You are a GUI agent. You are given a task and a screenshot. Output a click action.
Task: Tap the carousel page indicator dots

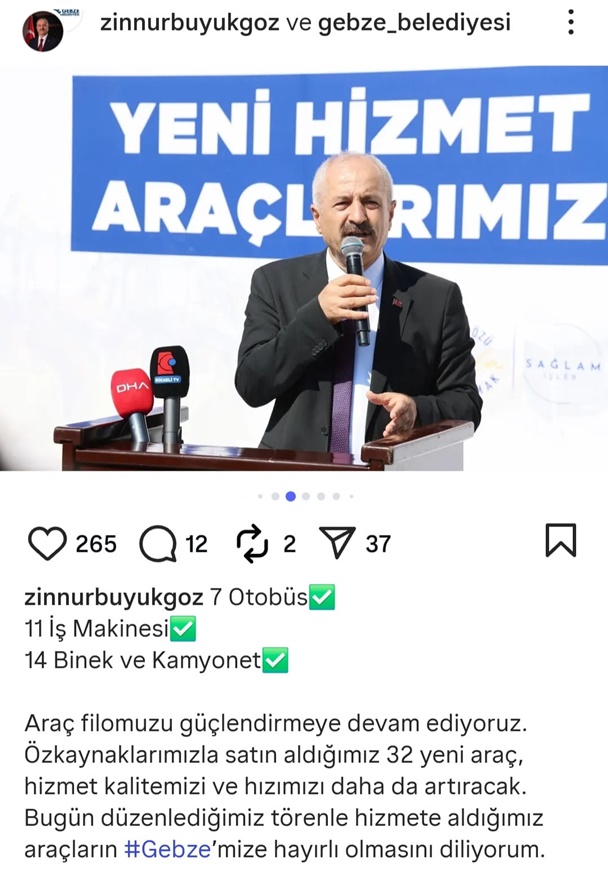[x=305, y=496]
